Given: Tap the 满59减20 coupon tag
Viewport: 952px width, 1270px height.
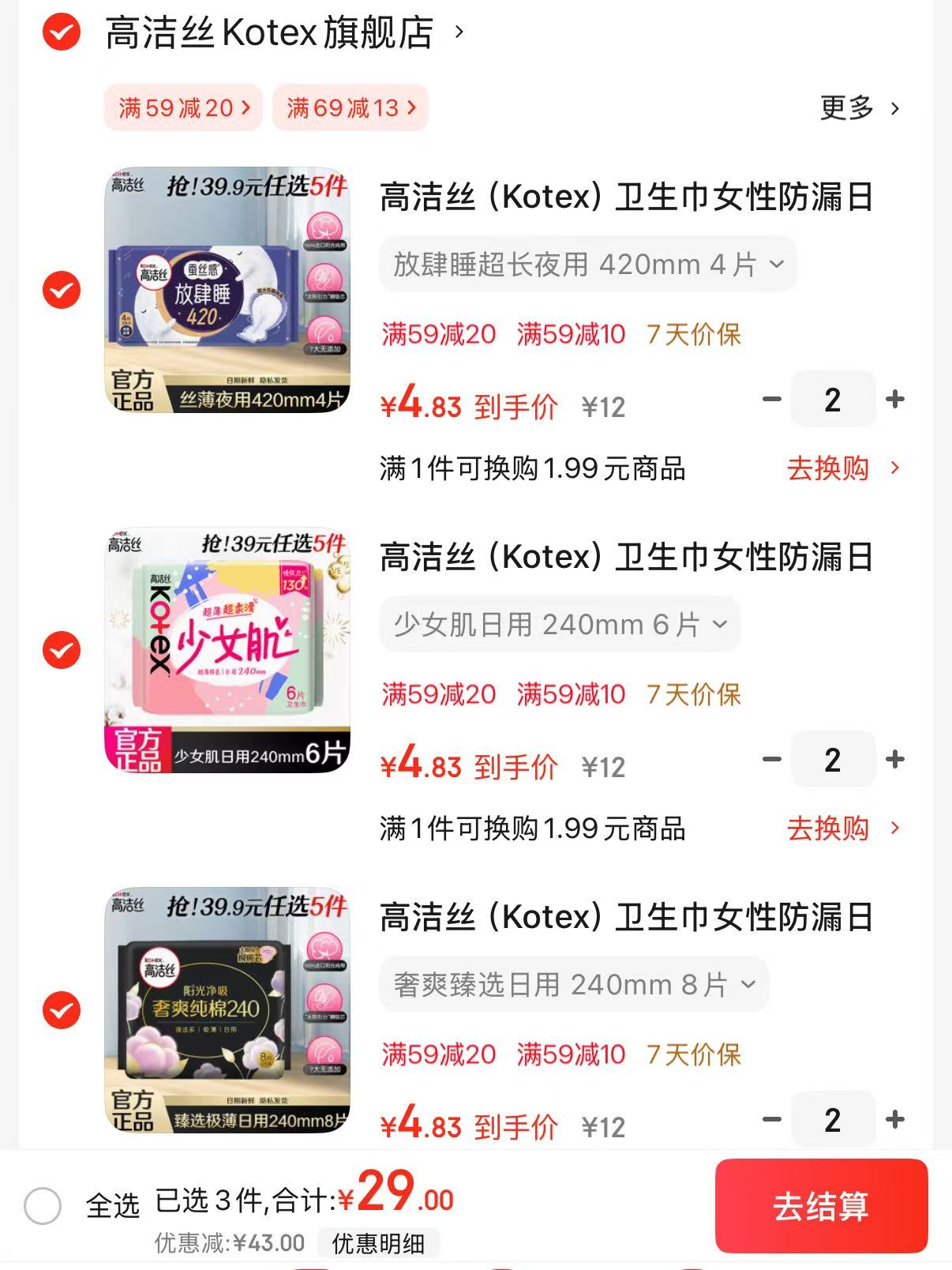Looking at the screenshot, I should (183, 107).
